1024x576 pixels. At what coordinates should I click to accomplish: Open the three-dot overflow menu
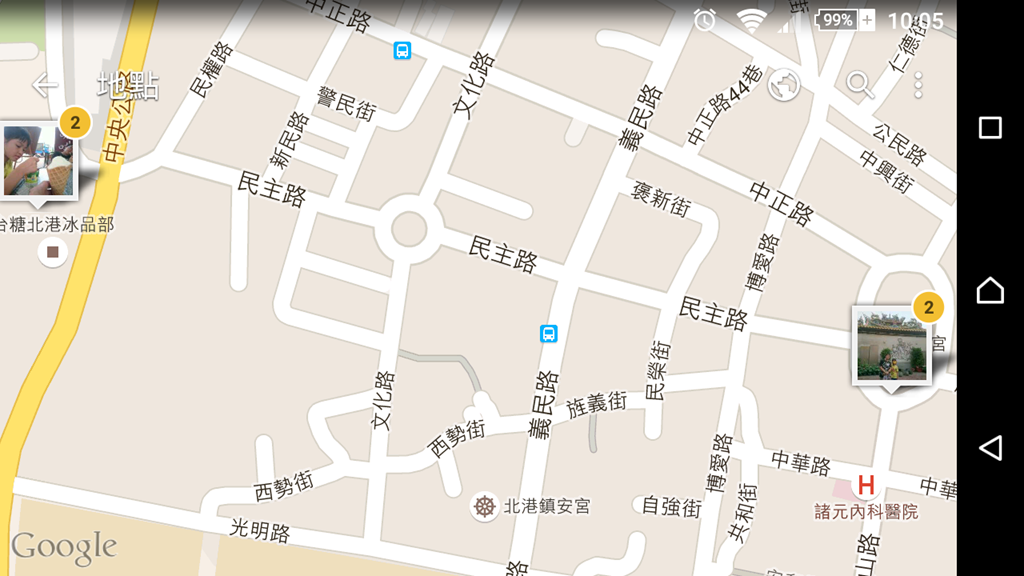point(918,86)
